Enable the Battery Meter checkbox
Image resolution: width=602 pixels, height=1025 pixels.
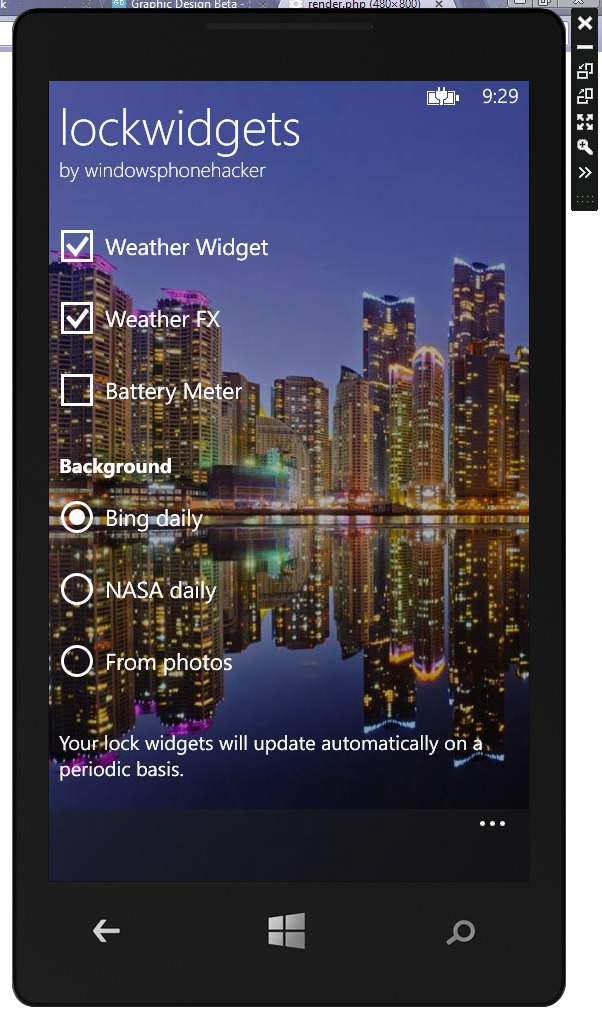pyautogui.click(x=77, y=390)
